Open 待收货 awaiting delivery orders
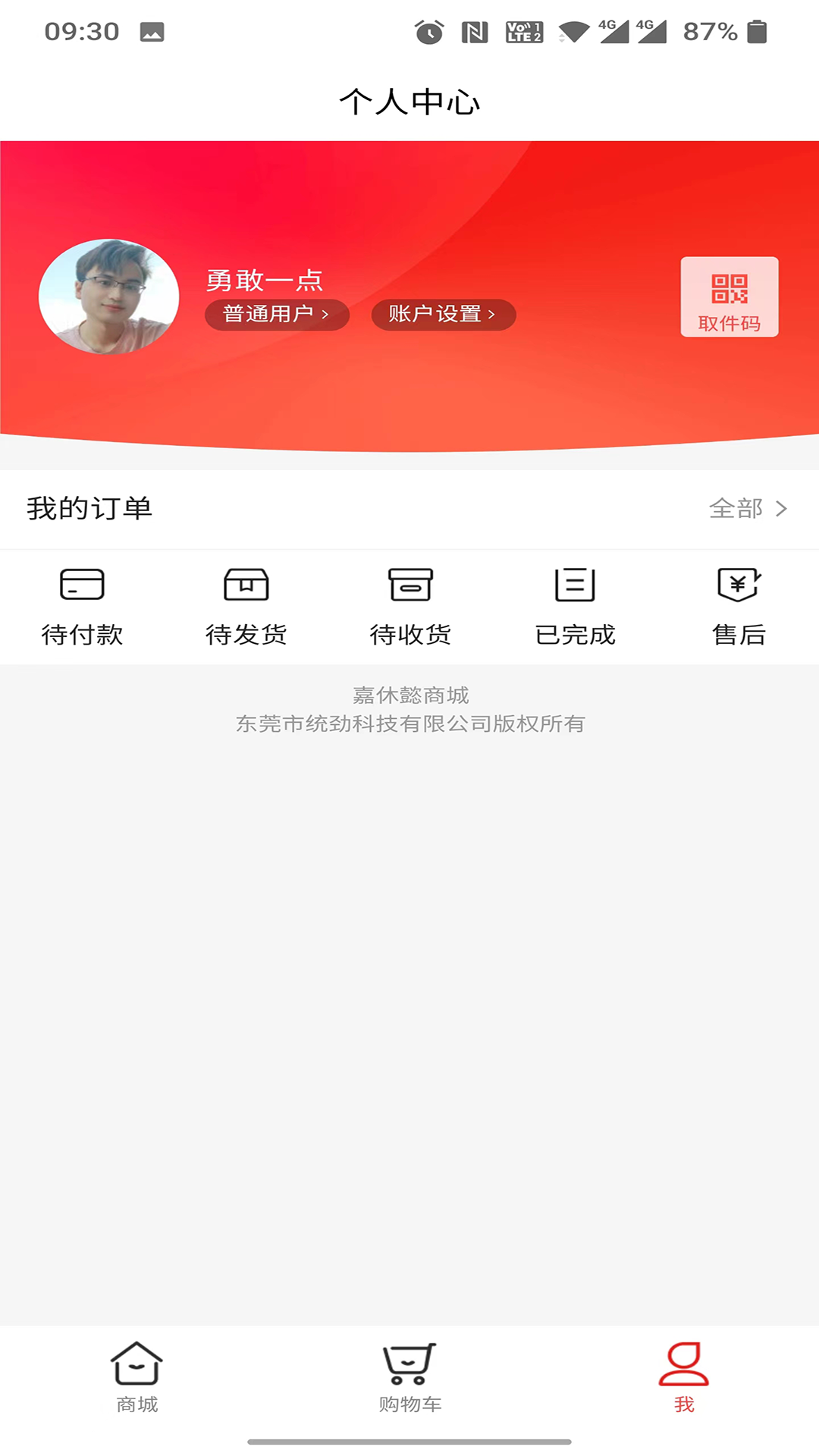The image size is (819, 1456). pos(411,607)
